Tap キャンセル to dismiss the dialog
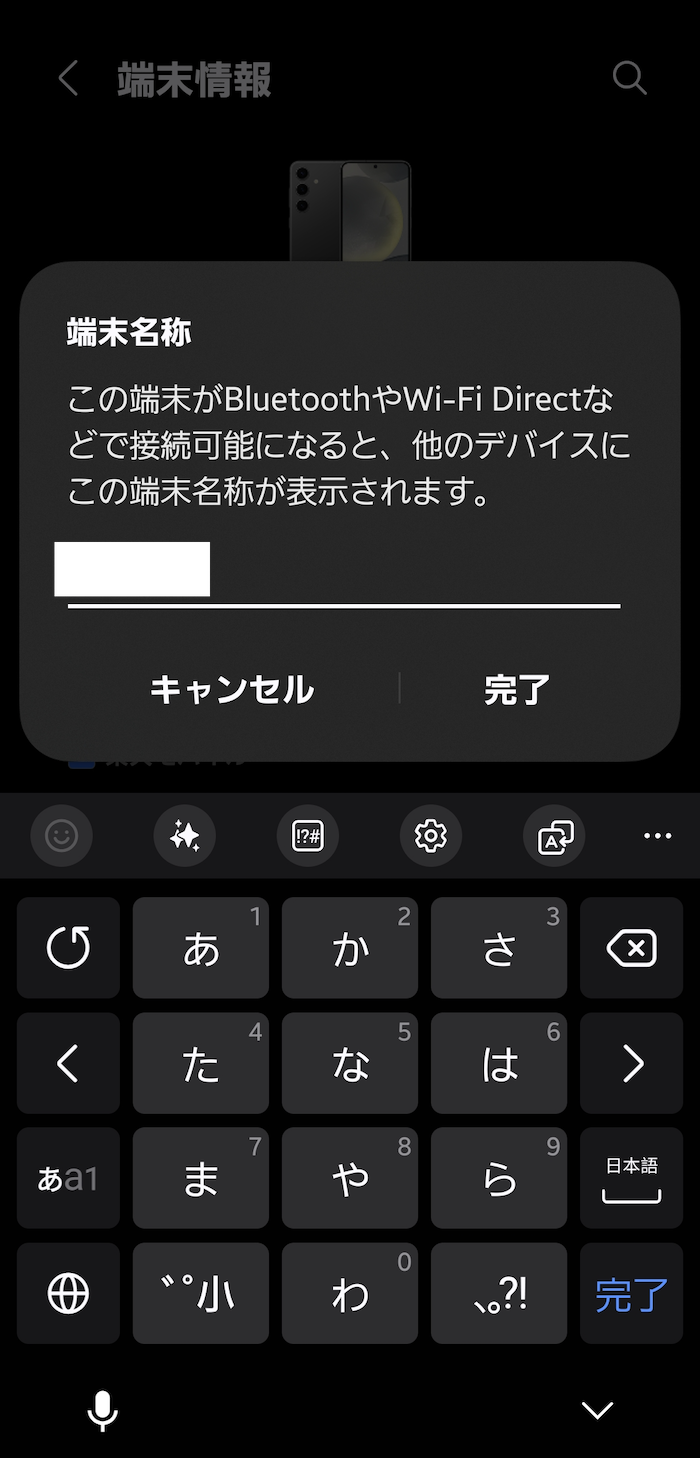 (x=231, y=689)
